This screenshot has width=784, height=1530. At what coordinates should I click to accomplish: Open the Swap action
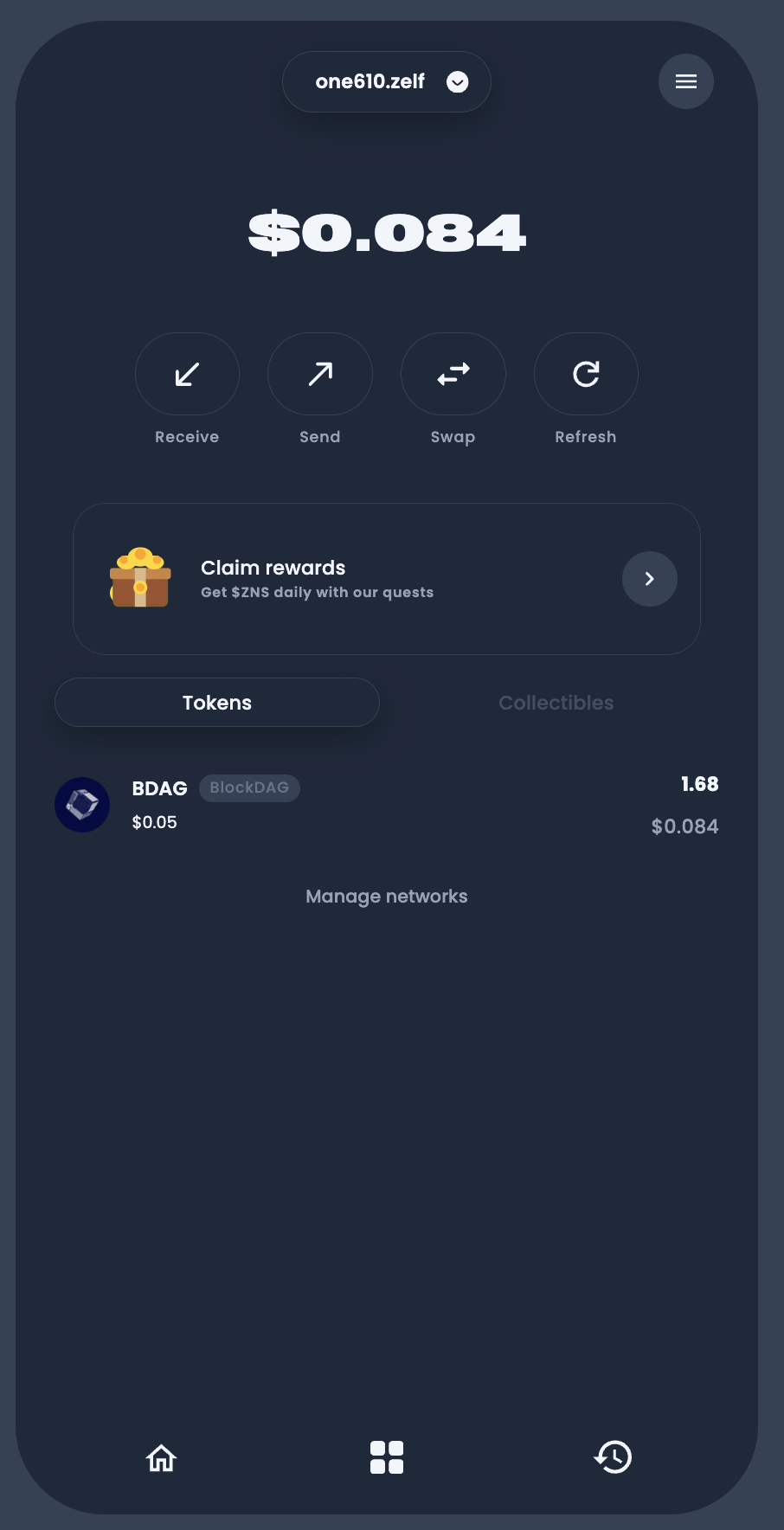point(453,374)
